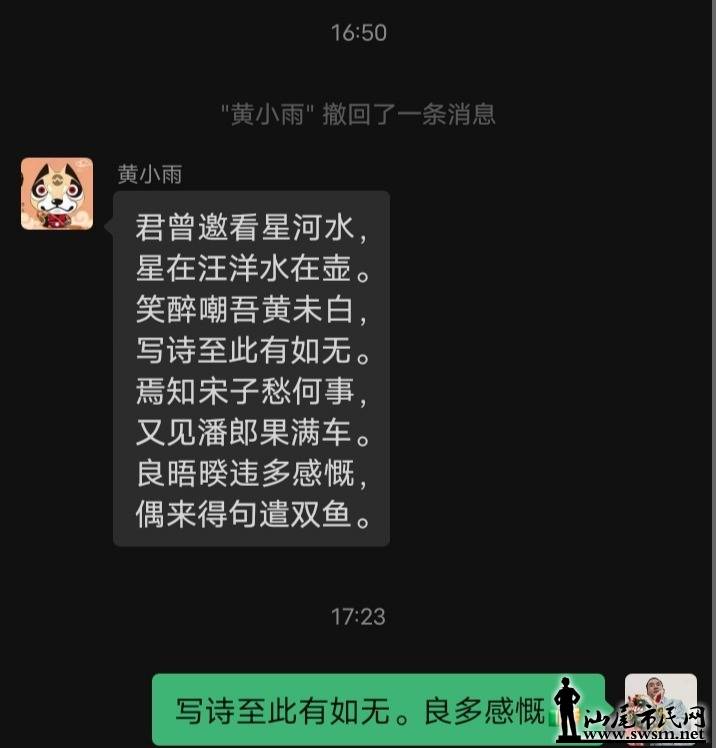Tap my own avatar beside the green message
716x748 pixels.
tap(659, 705)
